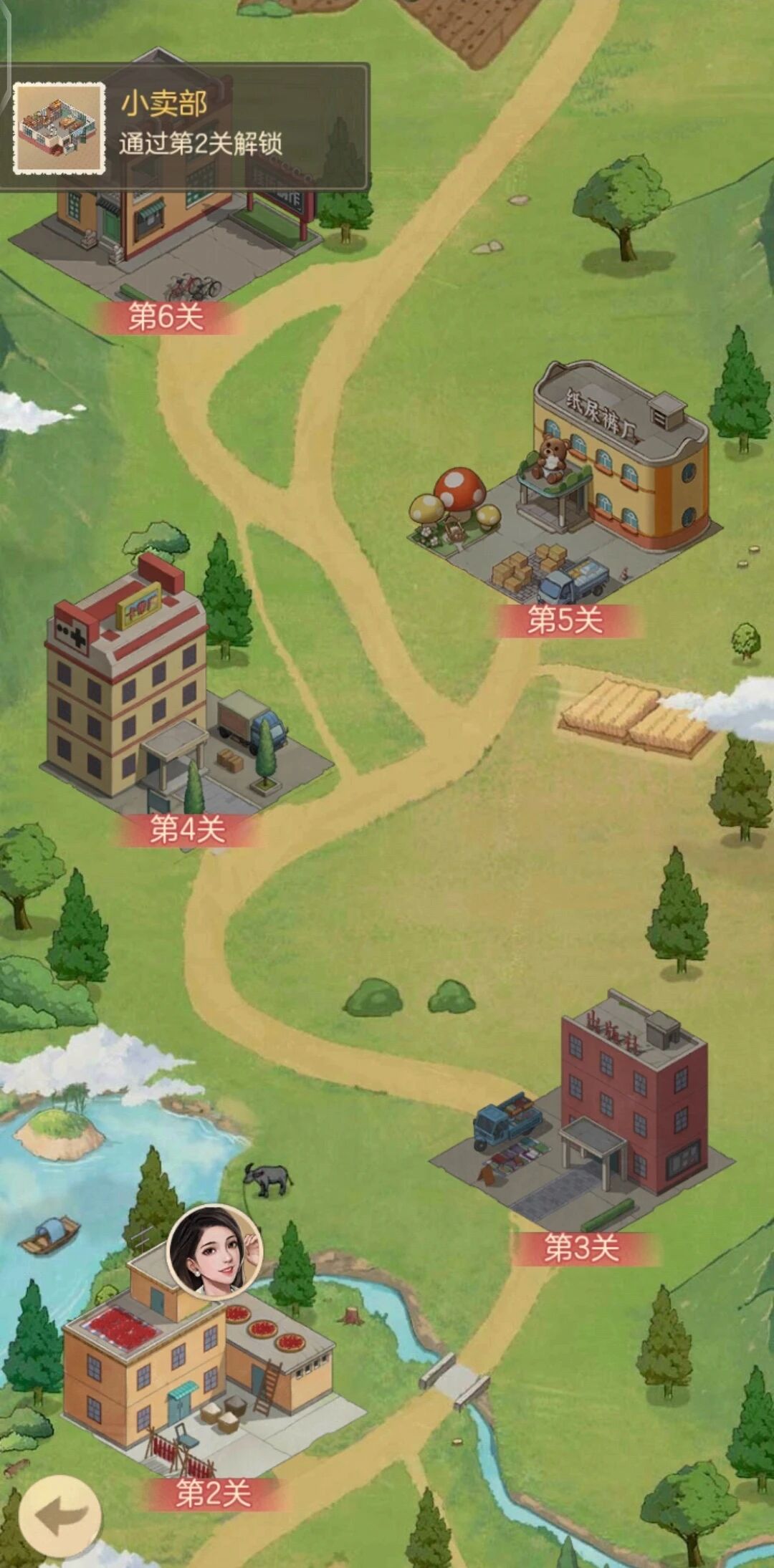
Task: Open the 小卖部 unlock info card
Action: tap(185, 128)
